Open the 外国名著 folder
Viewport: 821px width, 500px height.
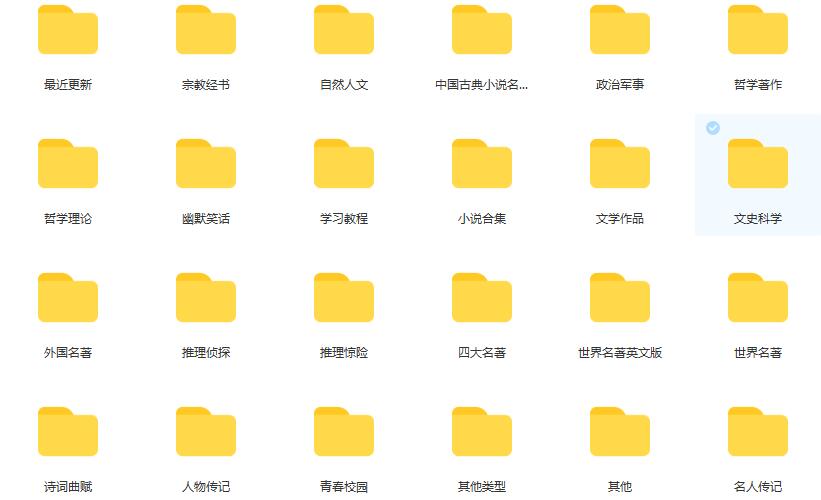68,298
